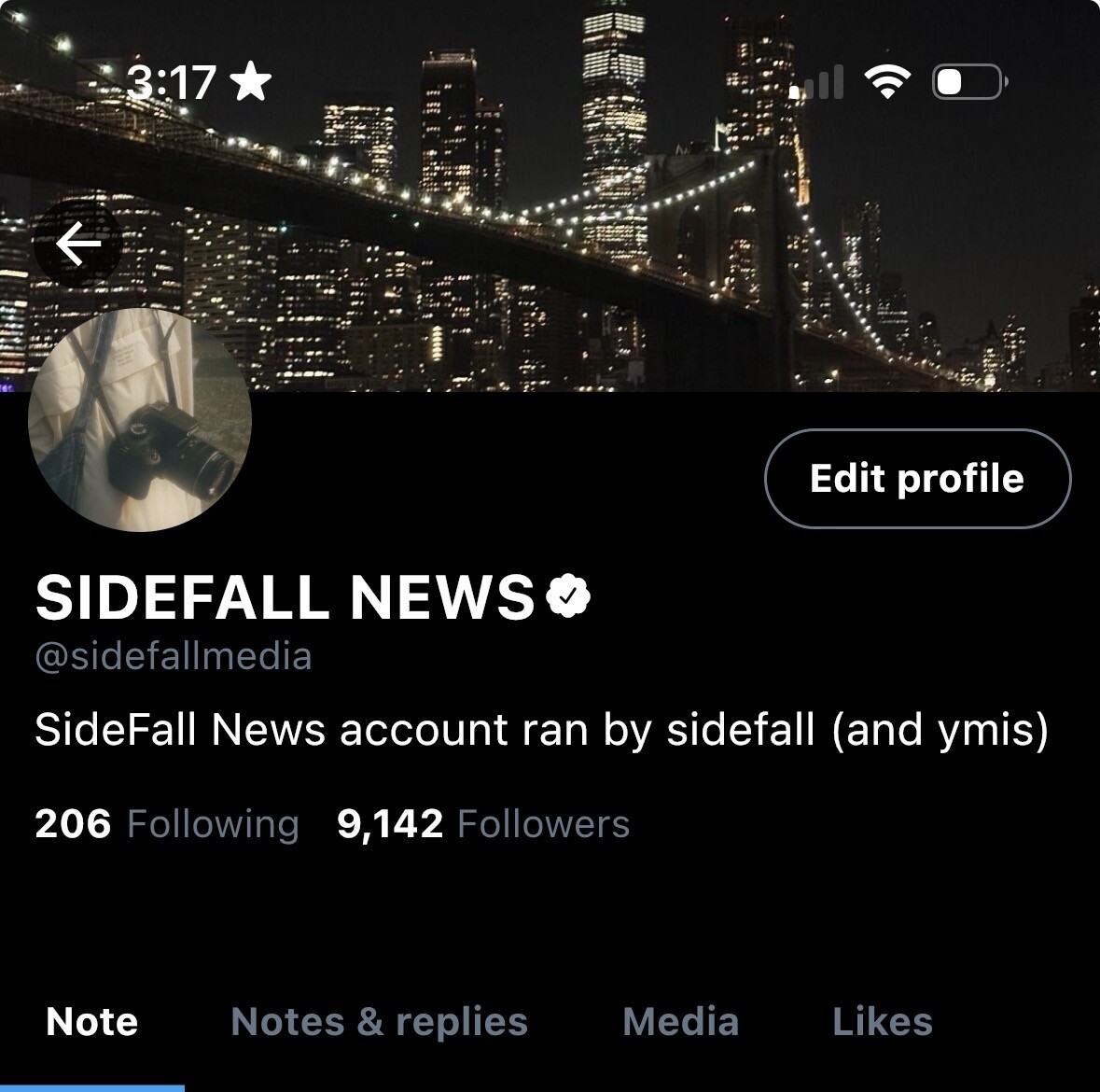This screenshot has width=1100, height=1092.
Task: Switch to the Notes & replies tab
Action: [379, 1021]
